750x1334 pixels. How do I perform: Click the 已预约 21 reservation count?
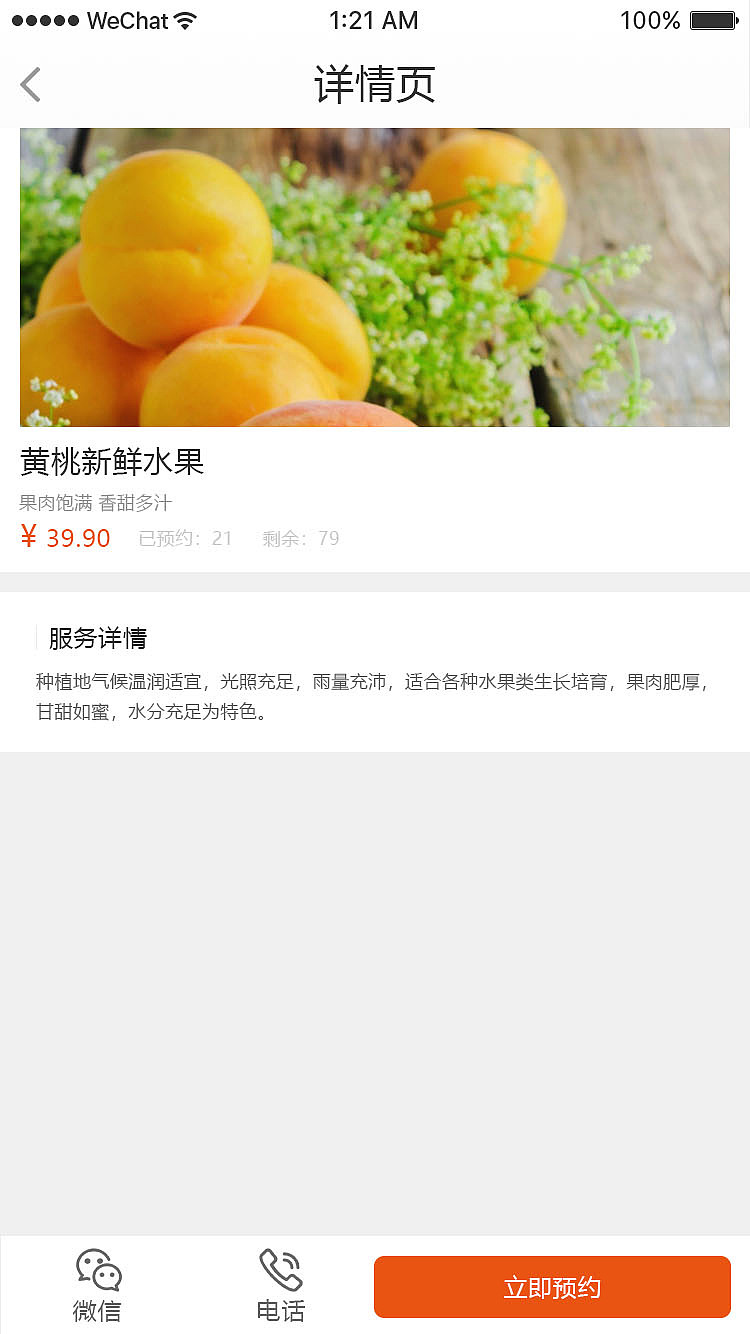click(x=185, y=538)
